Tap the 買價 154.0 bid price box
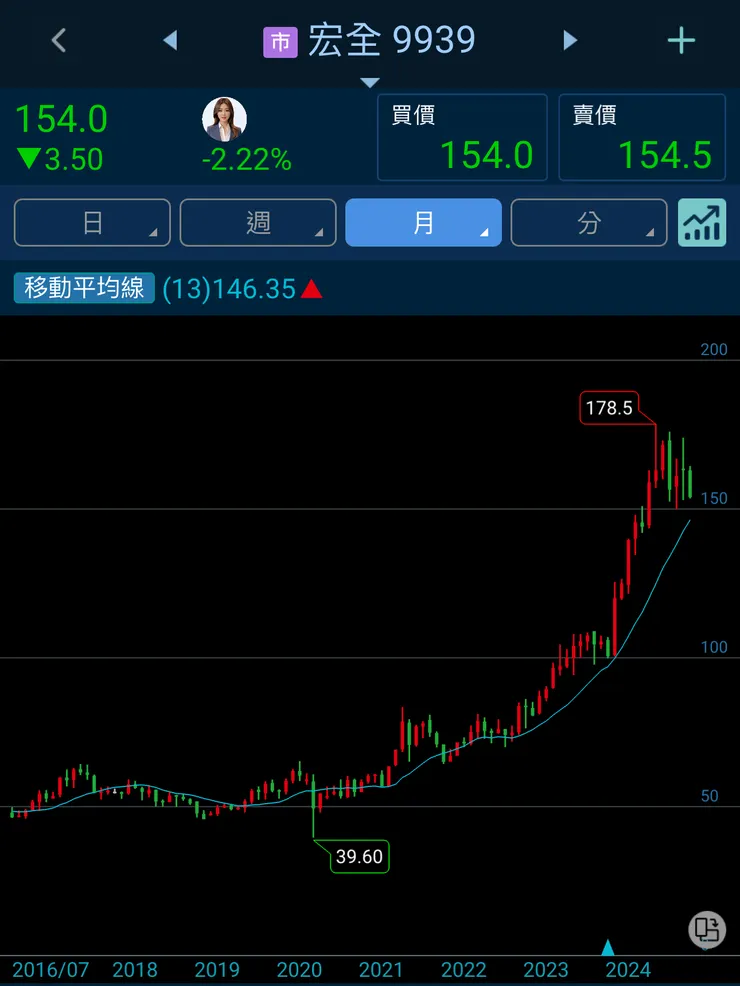The width and height of the screenshot is (740, 986). pyautogui.click(x=462, y=137)
